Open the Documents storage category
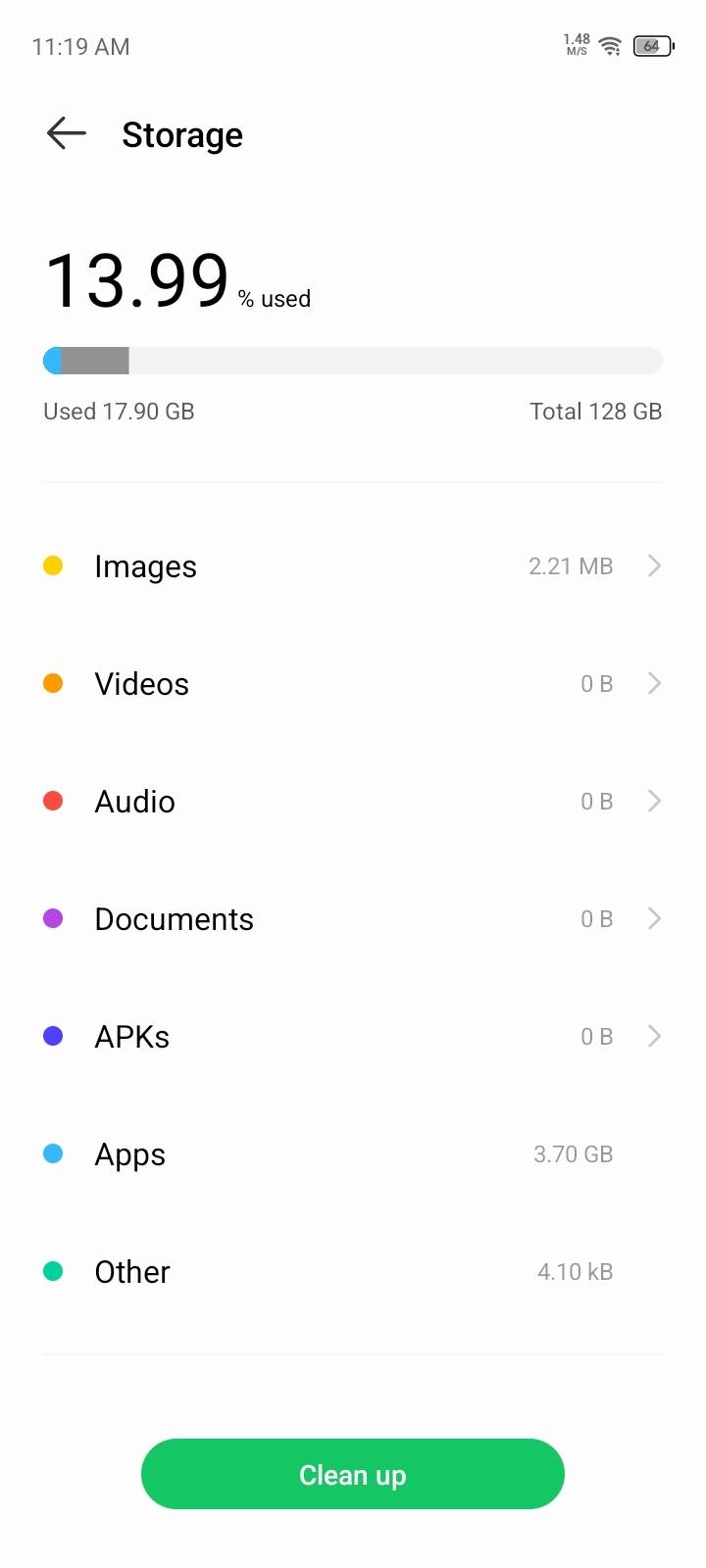Screen dimensions: 706x1568 pos(353,919)
